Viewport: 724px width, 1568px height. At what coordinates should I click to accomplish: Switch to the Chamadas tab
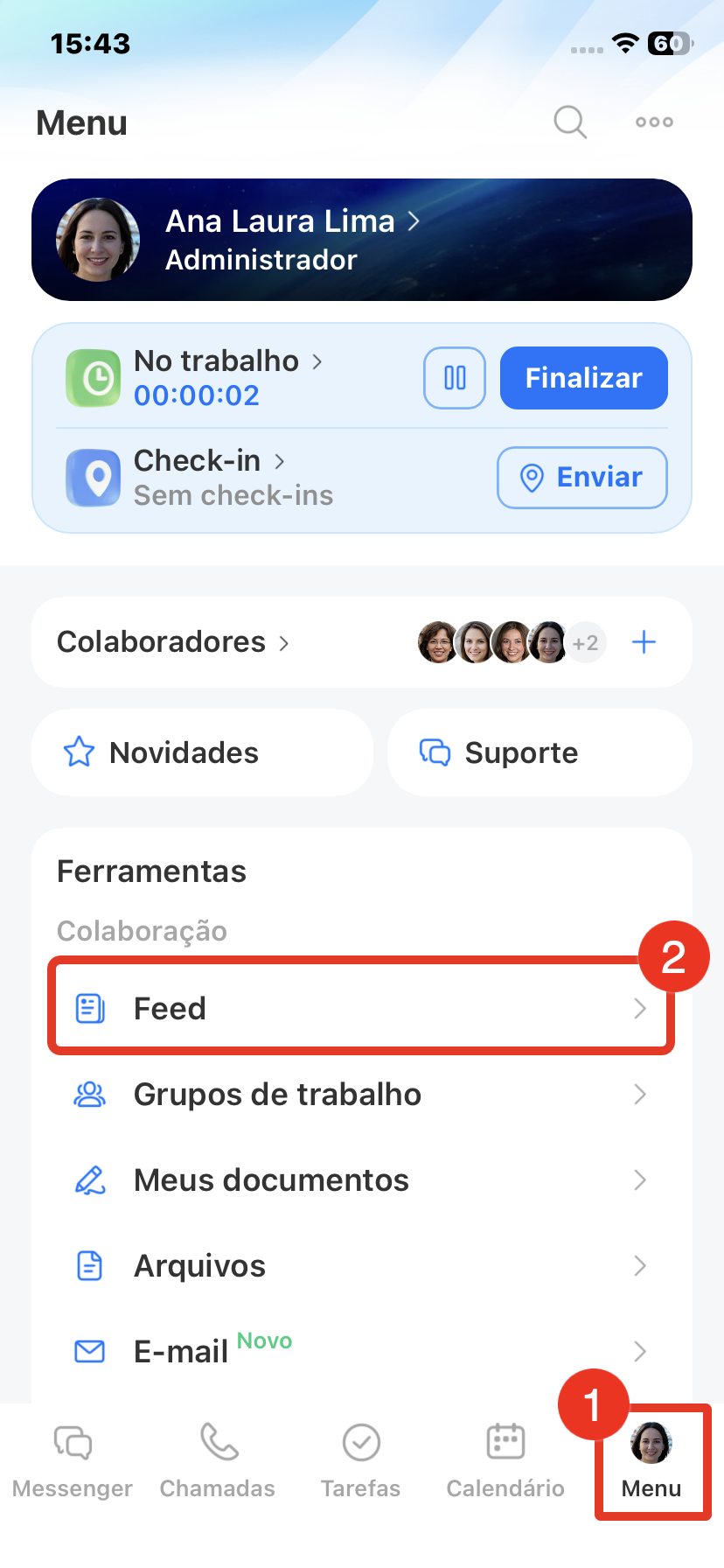(218, 1459)
